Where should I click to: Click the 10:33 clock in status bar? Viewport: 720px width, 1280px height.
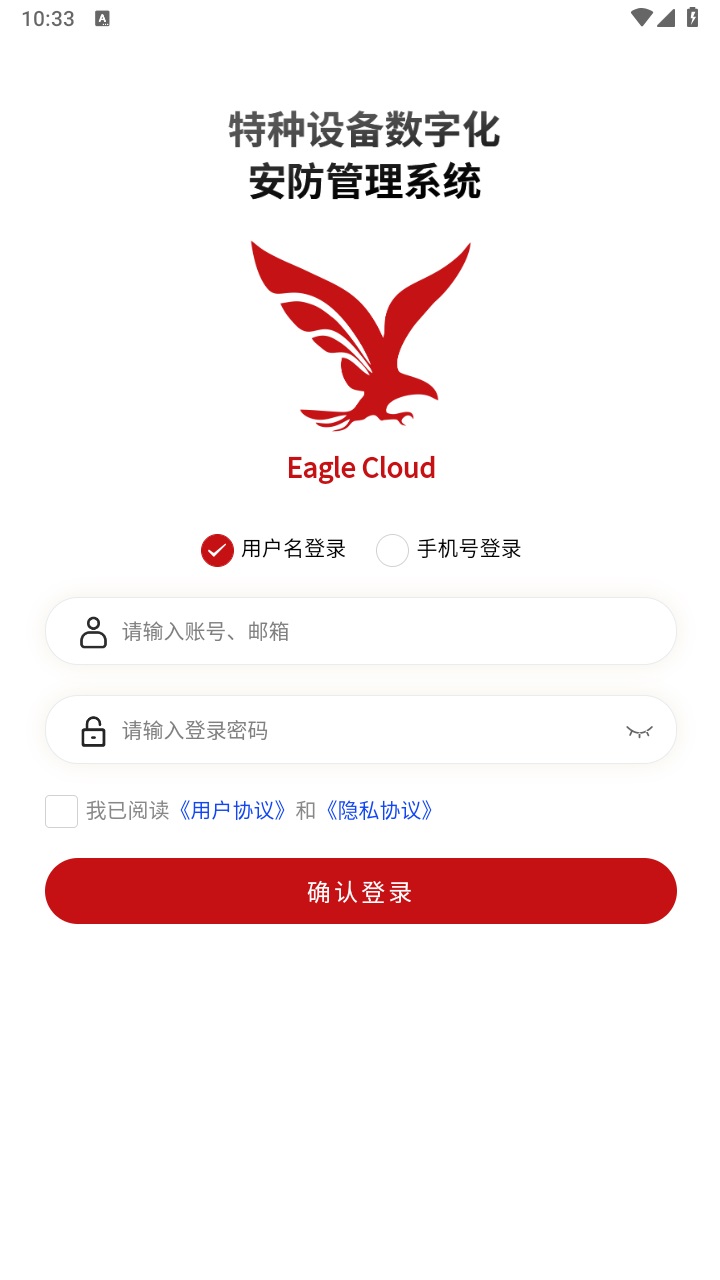pos(47,17)
